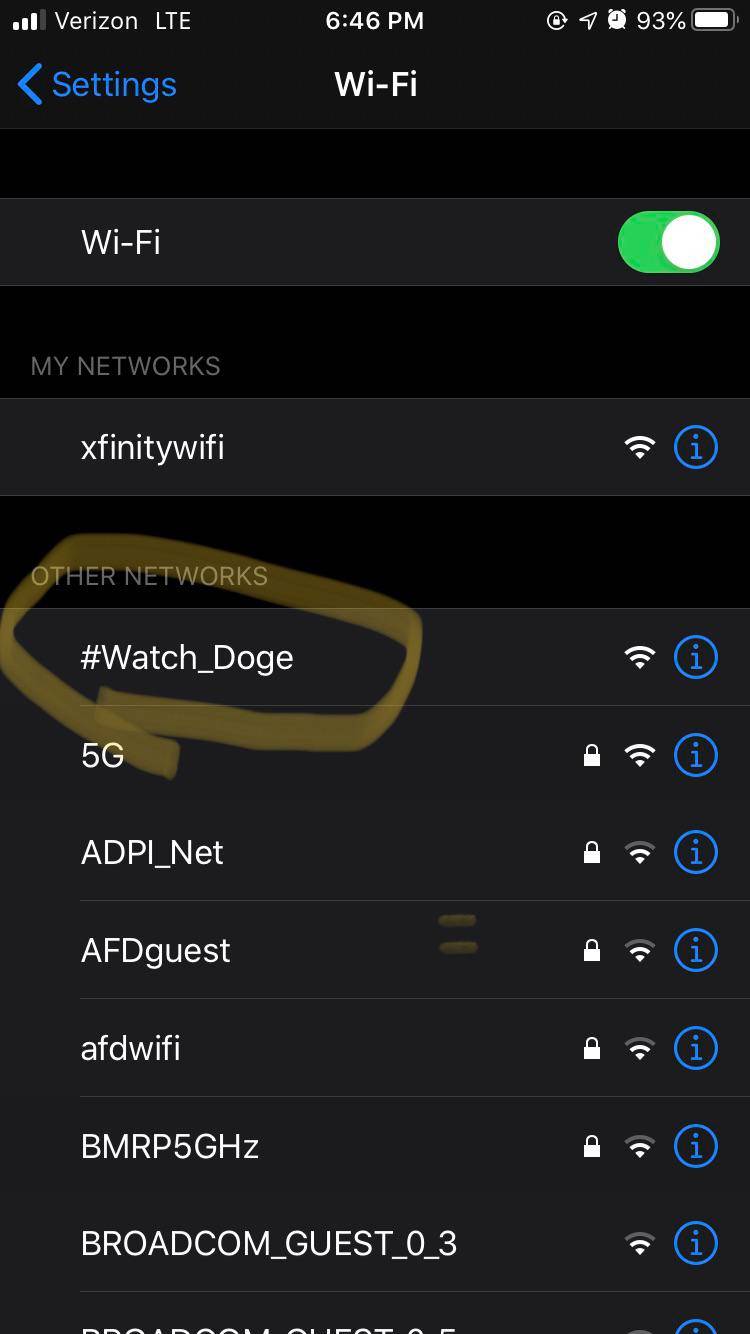Open info details for xfinitywifi network
The height and width of the screenshot is (1334, 750).
coord(695,447)
